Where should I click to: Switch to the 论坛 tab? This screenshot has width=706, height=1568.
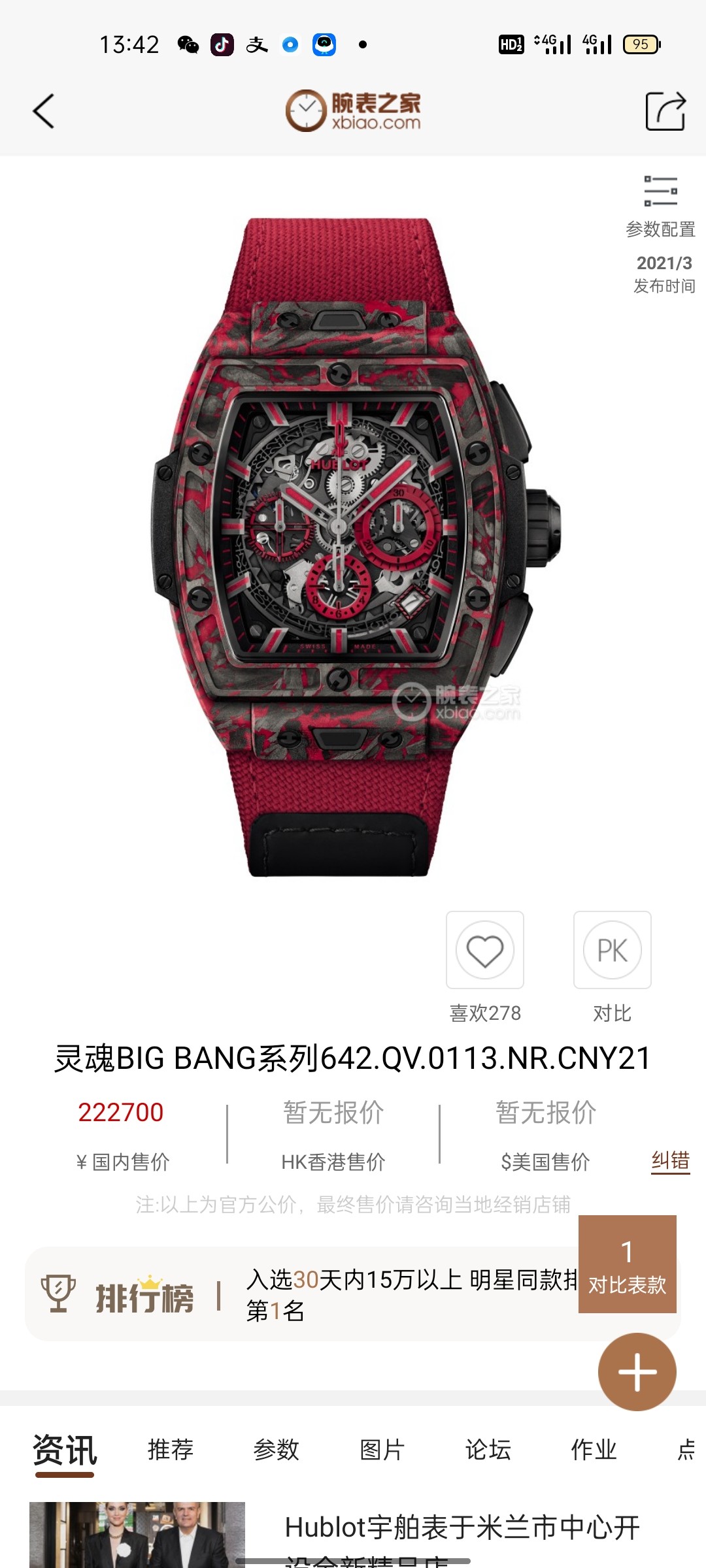(488, 1450)
